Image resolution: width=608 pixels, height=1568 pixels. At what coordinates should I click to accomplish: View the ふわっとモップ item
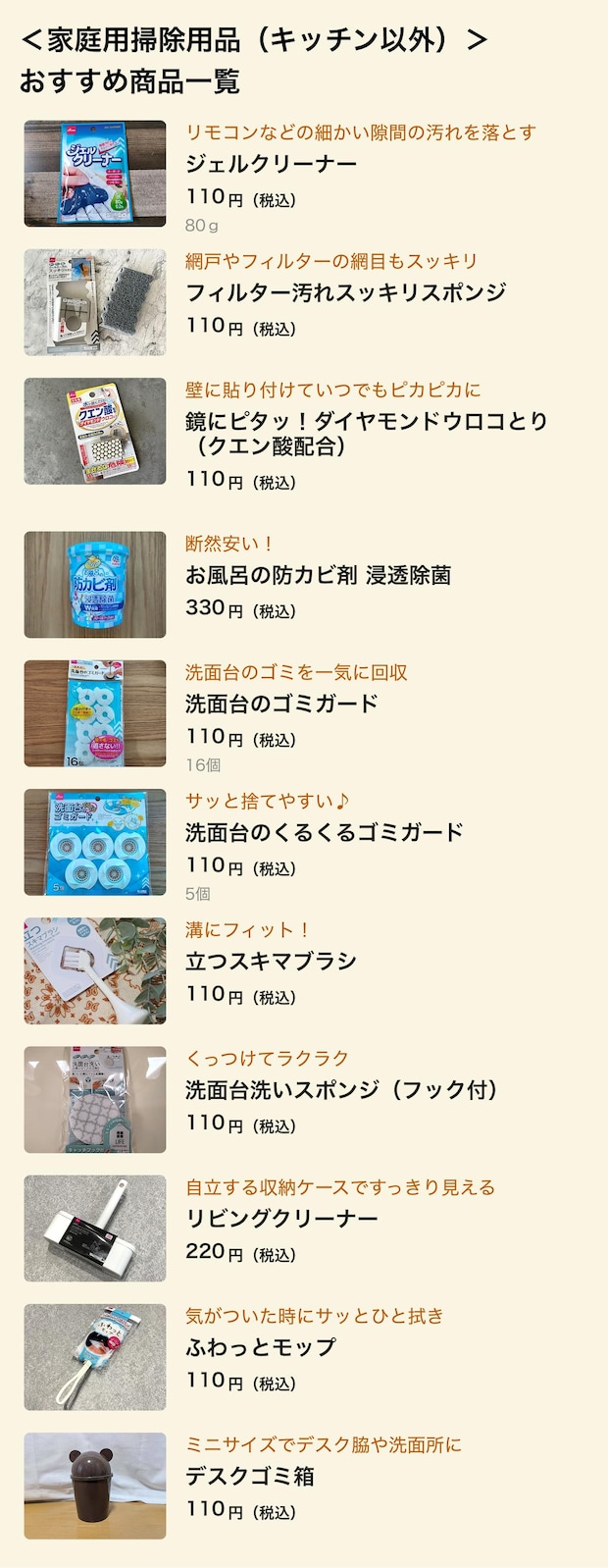[x=260, y=1347]
